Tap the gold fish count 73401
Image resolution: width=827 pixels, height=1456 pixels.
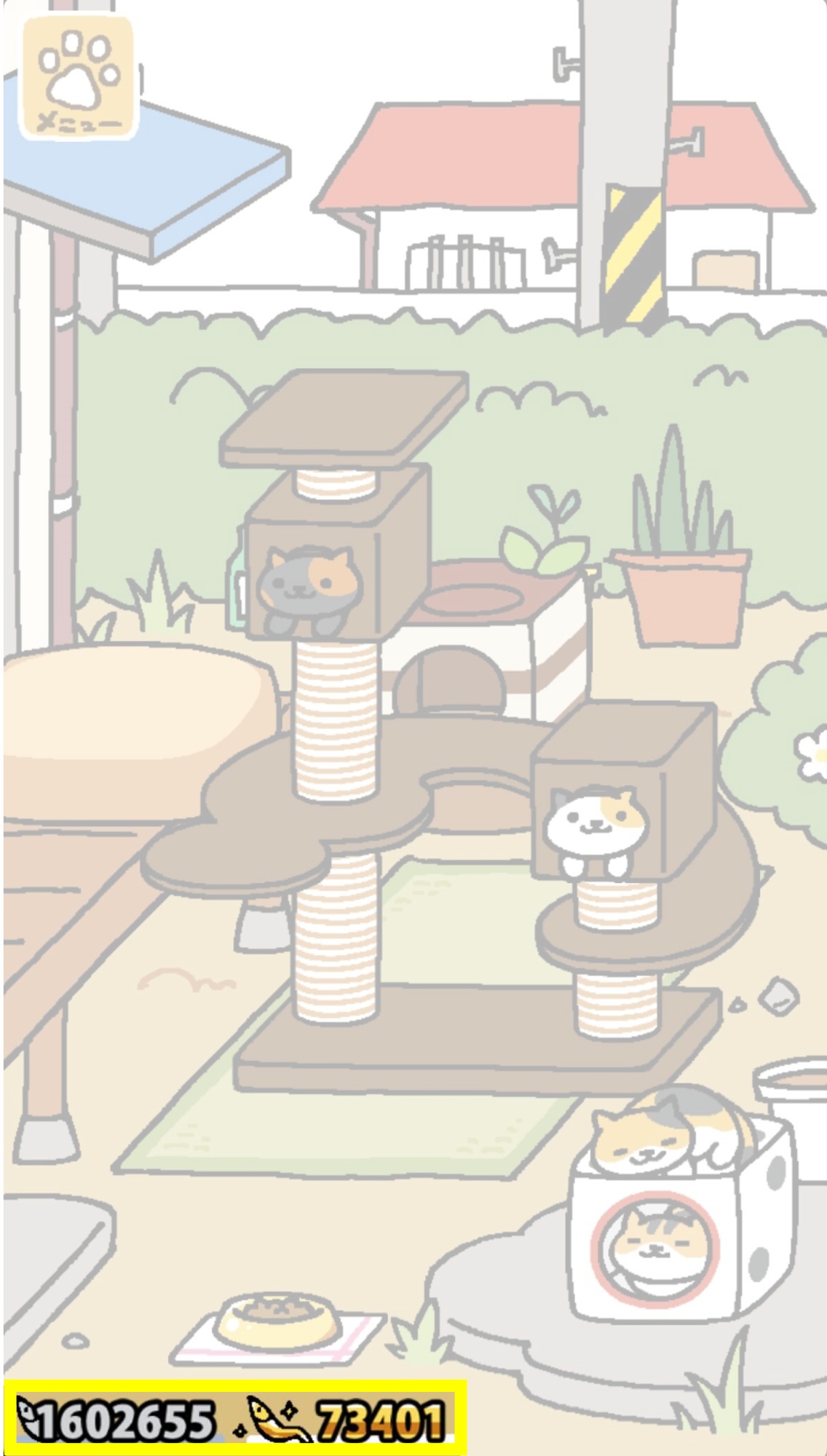[346, 1421]
